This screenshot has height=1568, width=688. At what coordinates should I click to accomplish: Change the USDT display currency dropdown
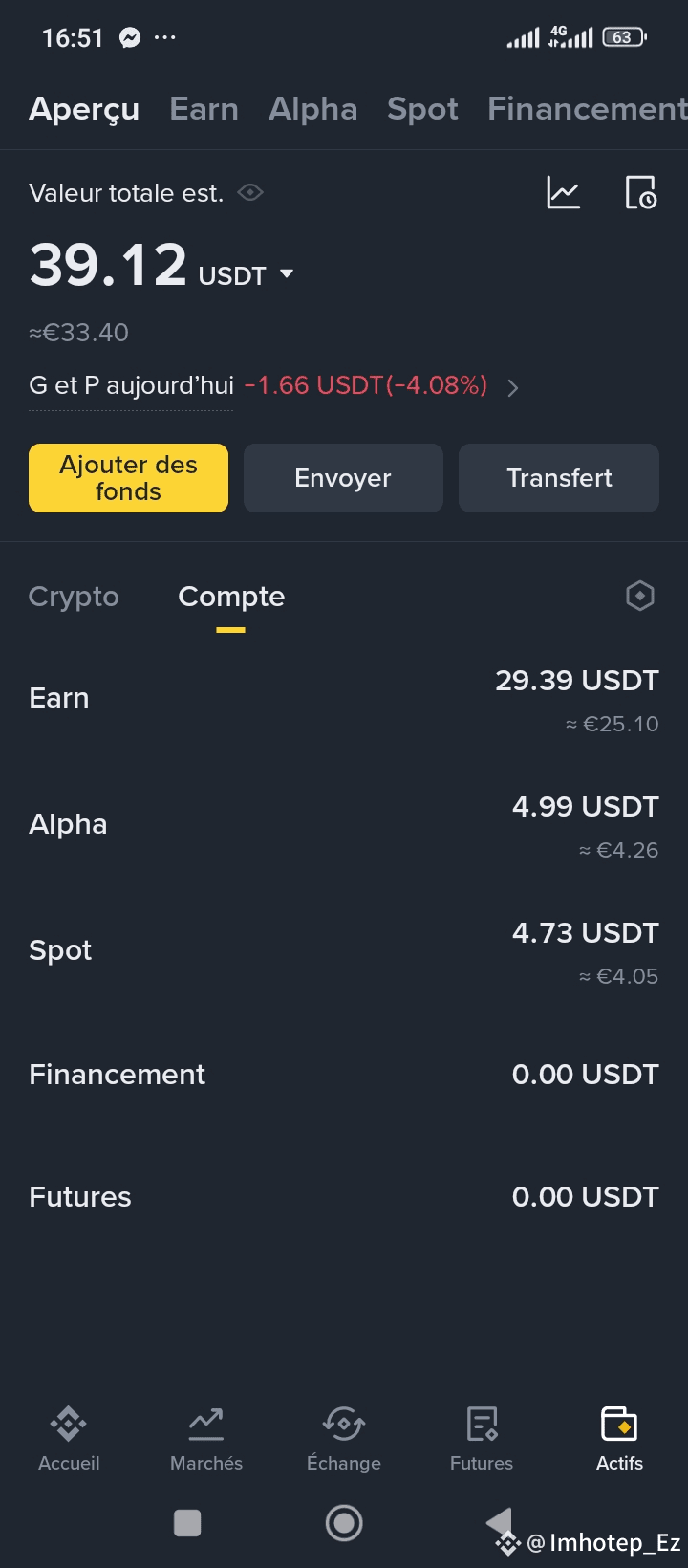[247, 275]
